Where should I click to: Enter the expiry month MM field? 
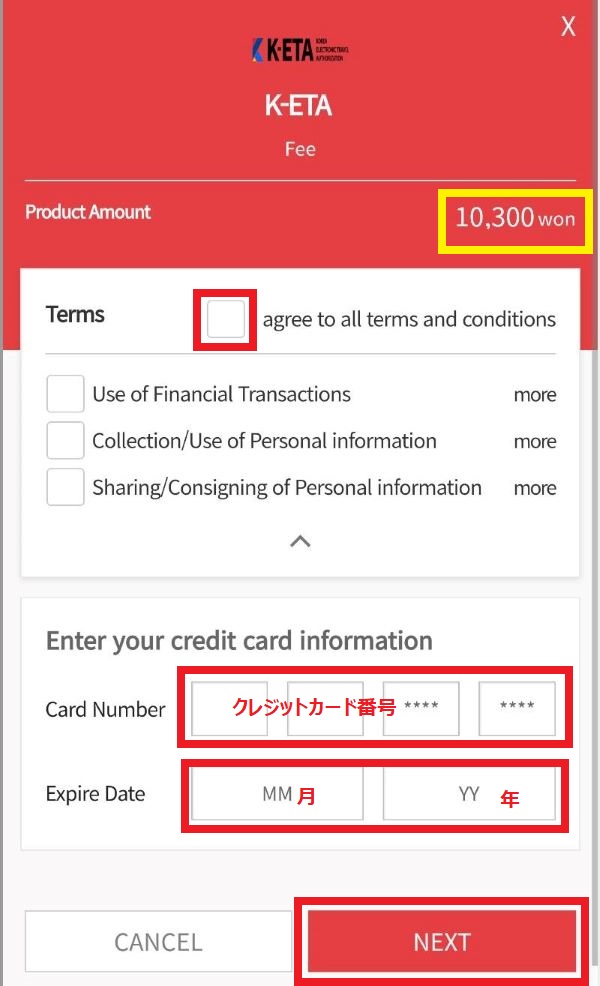[x=277, y=794]
